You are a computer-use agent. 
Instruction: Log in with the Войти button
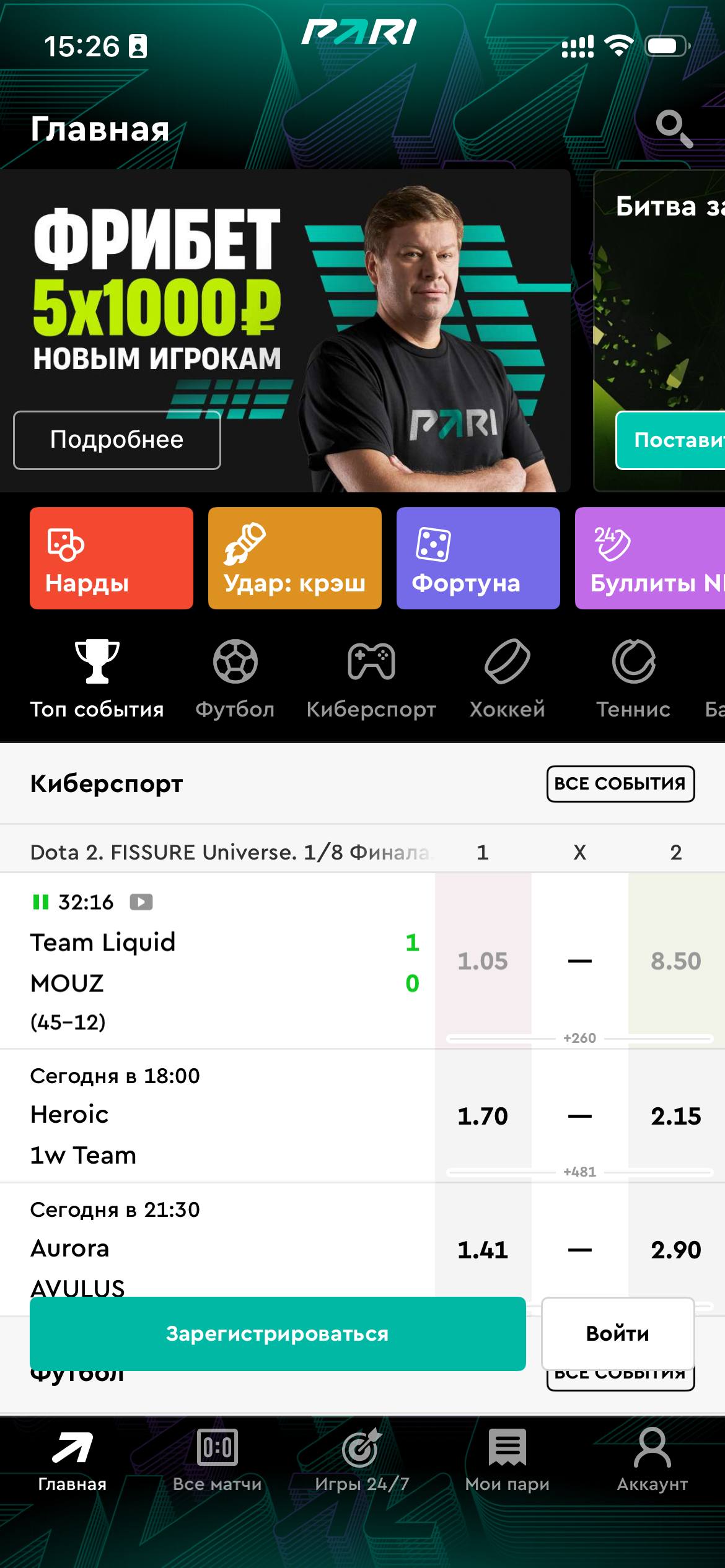point(617,1333)
